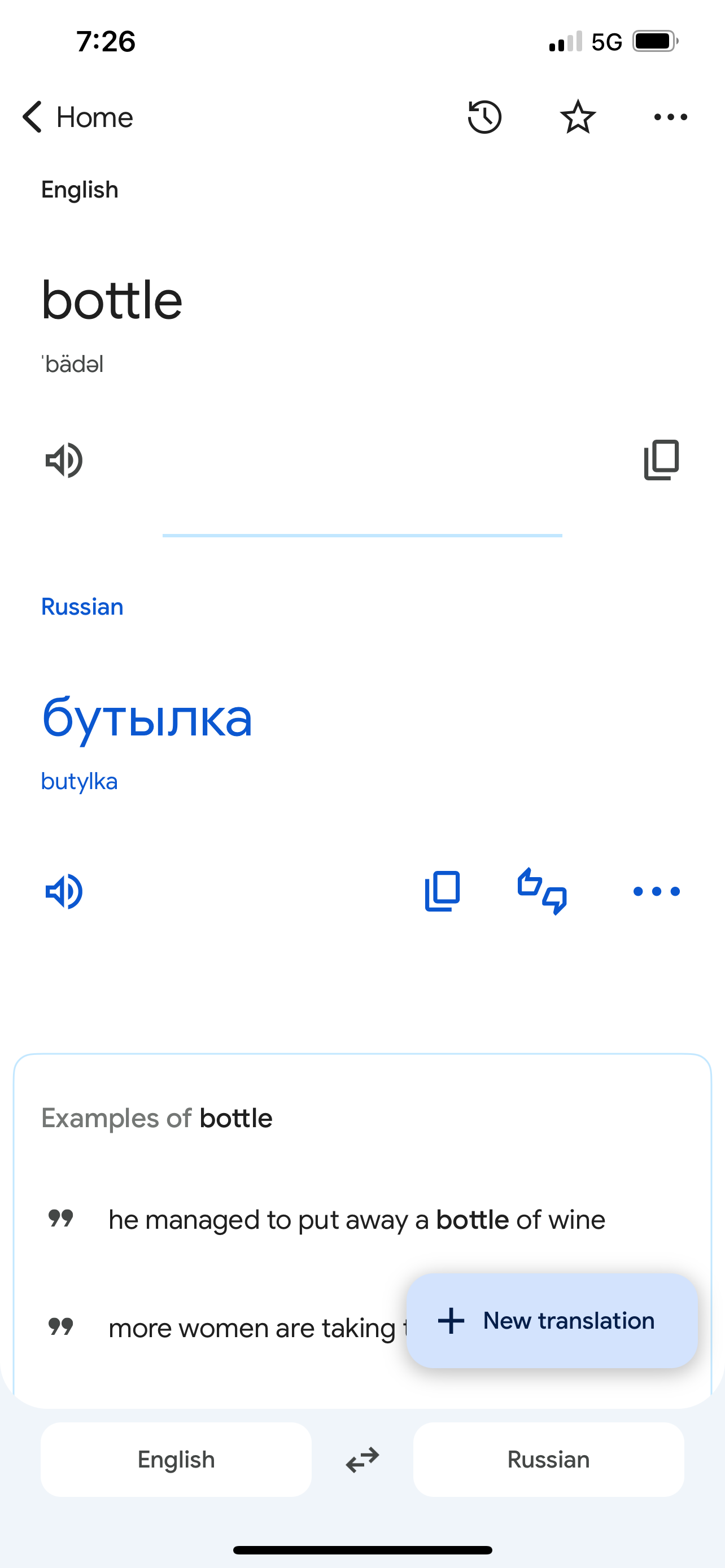The height and width of the screenshot is (1568, 725).
Task: Change source language English
Action: point(176,1460)
